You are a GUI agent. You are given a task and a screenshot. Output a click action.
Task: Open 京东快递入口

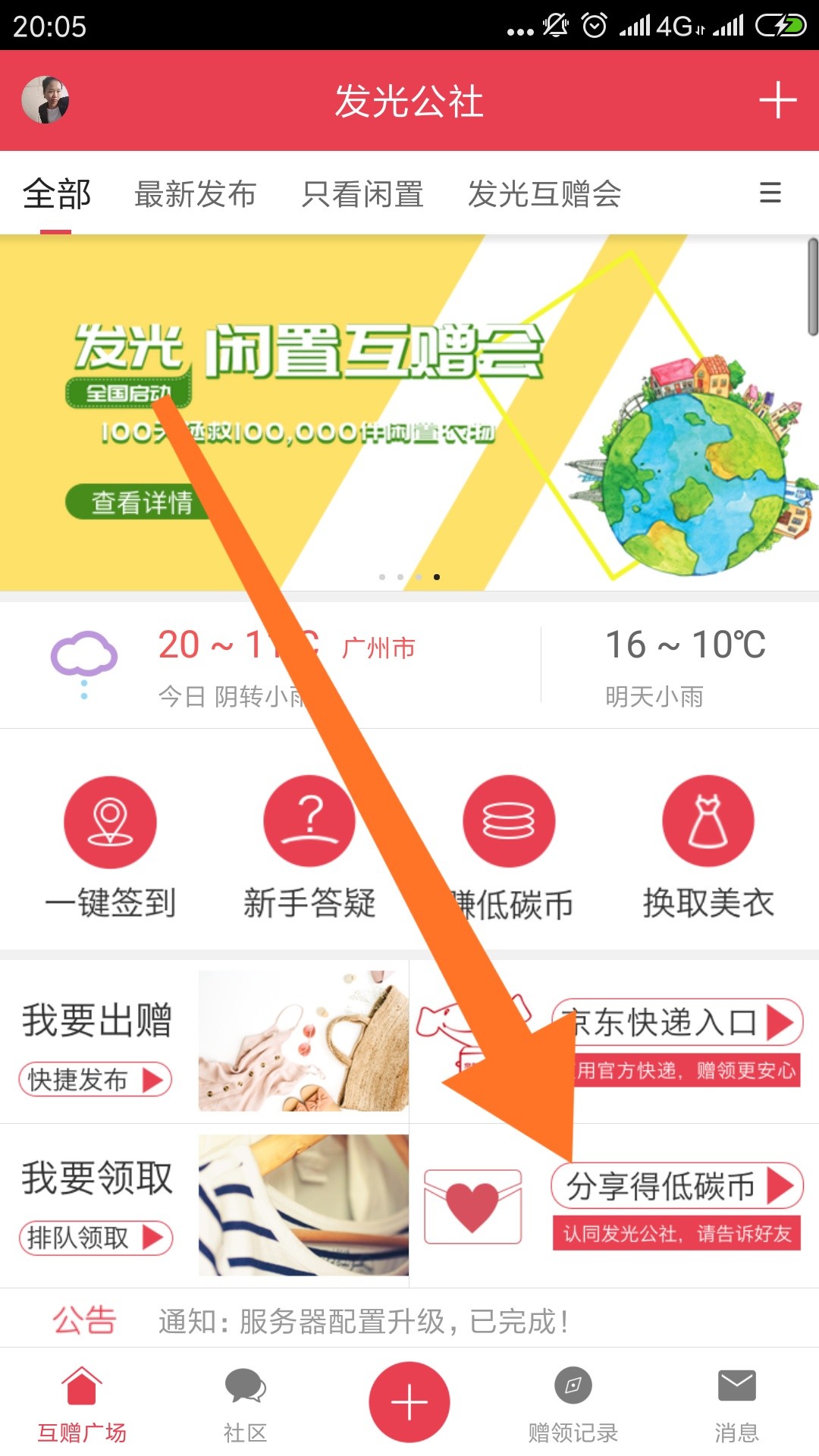pos(677,1022)
